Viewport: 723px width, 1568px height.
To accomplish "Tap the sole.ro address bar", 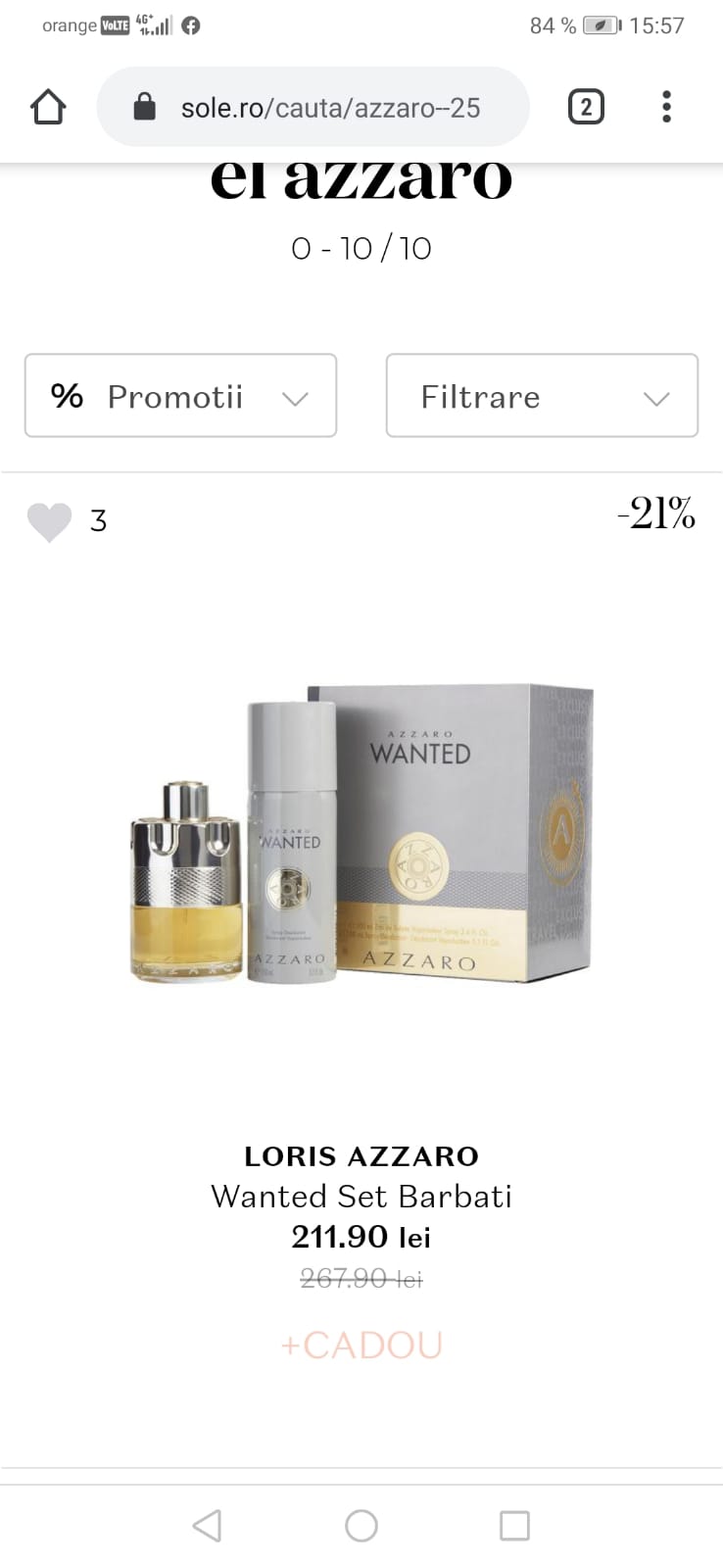I will pyautogui.click(x=313, y=107).
